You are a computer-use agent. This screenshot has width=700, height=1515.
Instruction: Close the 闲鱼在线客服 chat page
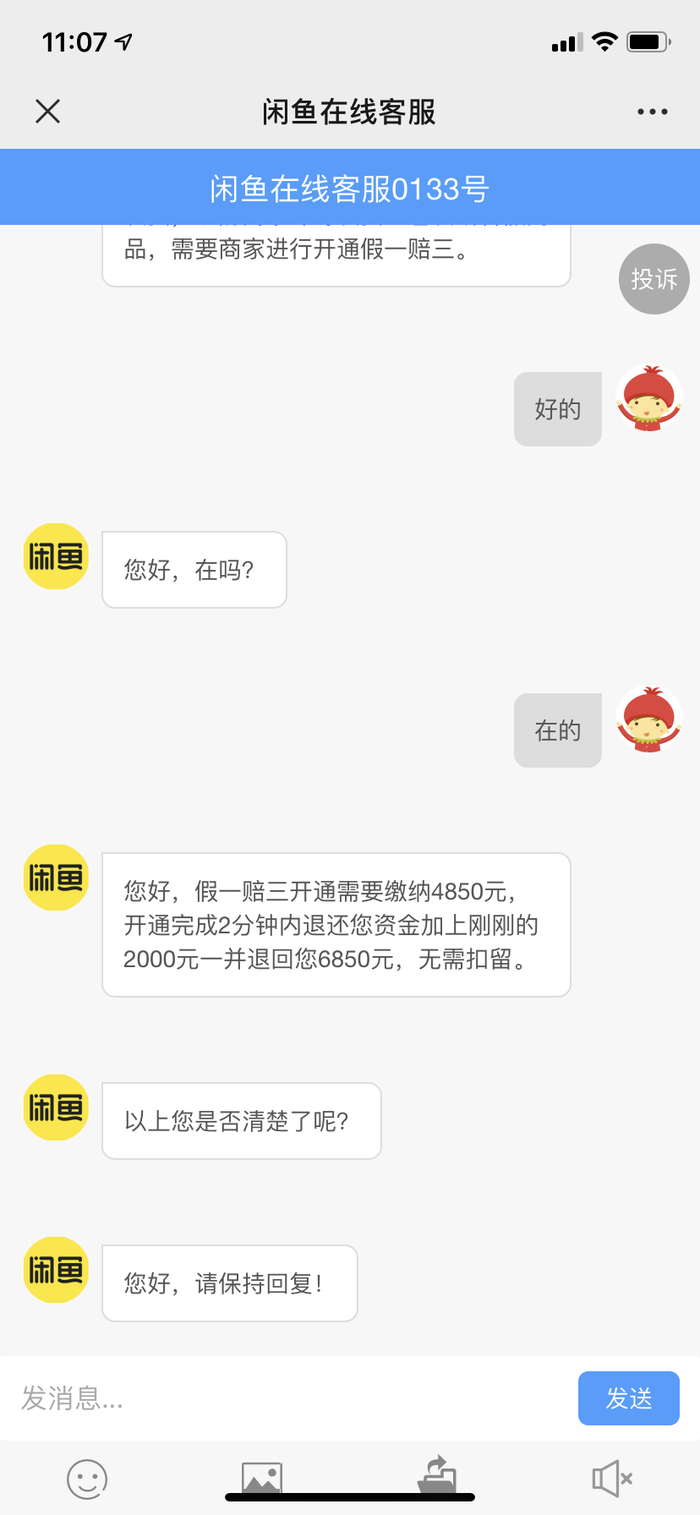coord(48,111)
